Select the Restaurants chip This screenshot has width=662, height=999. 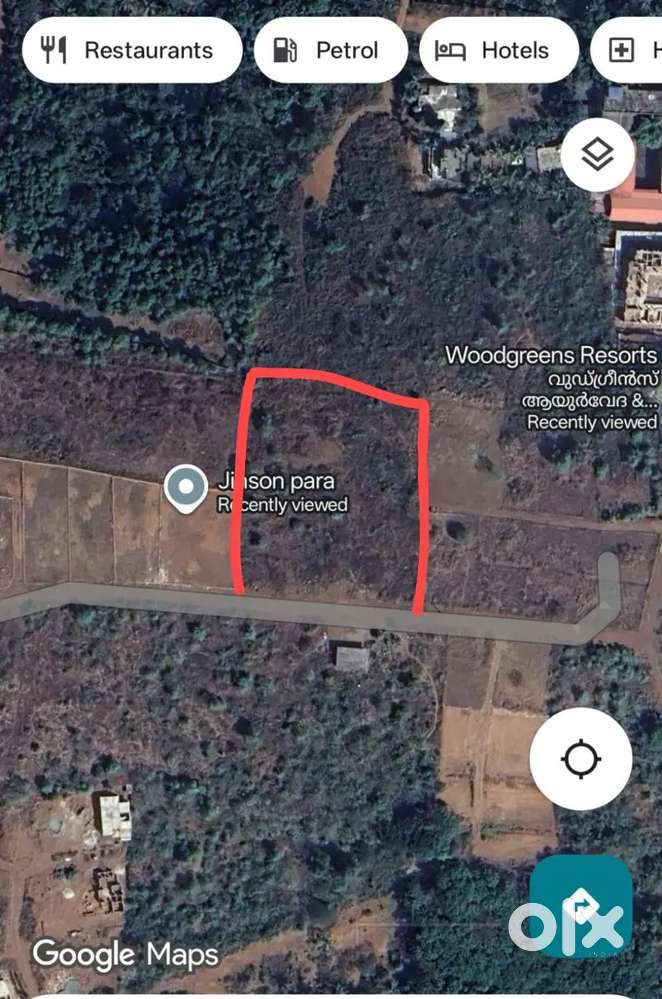pos(131,50)
